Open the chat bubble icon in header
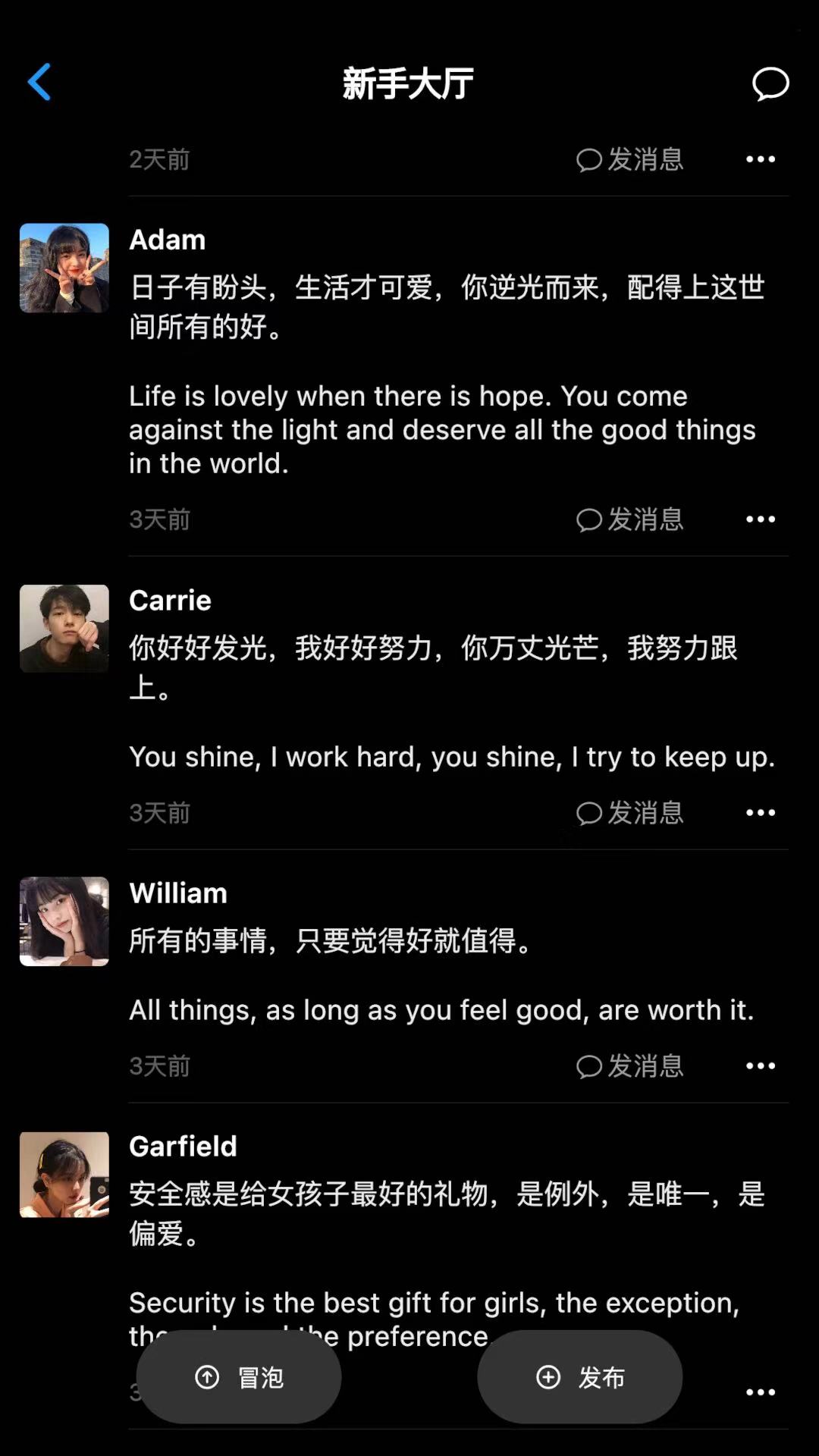 770,83
